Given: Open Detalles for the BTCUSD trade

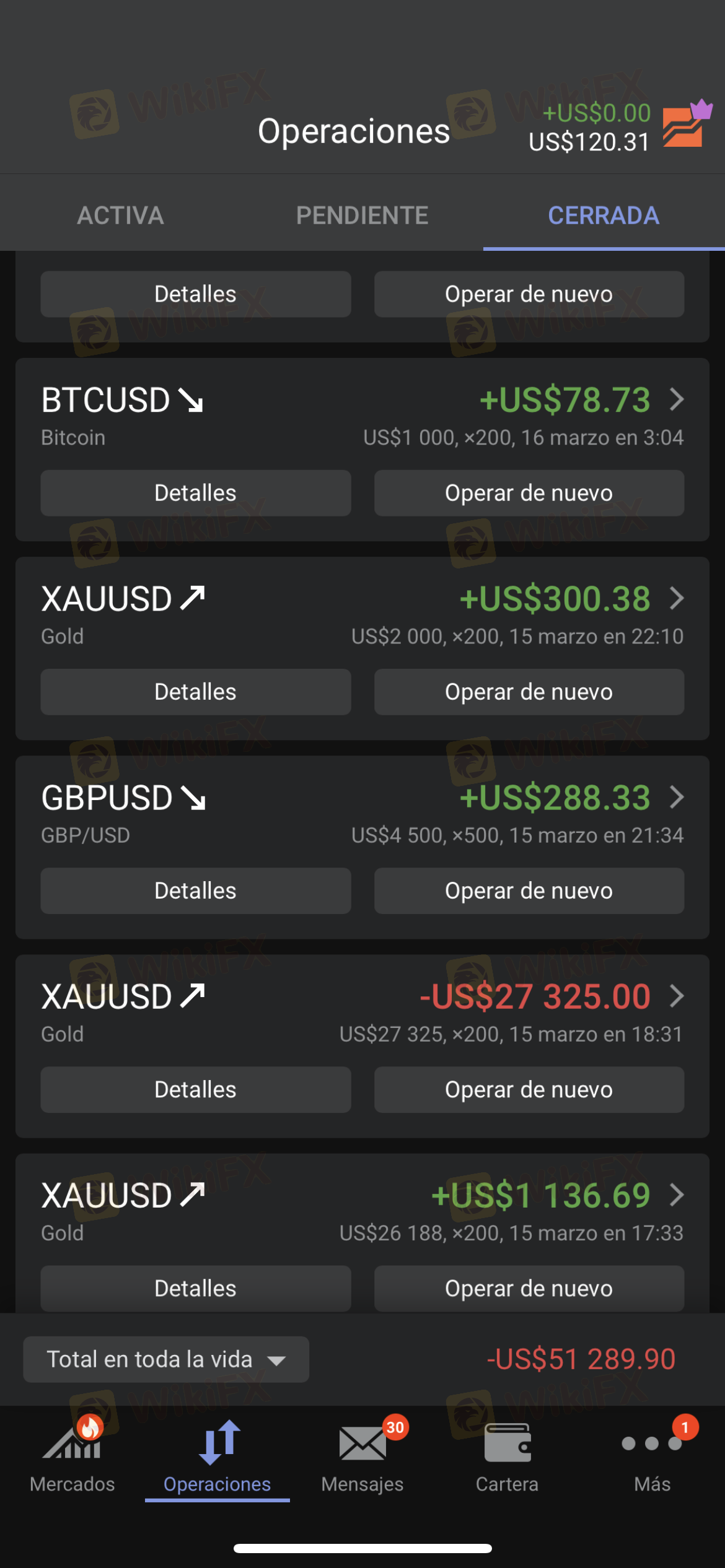Looking at the screenshot, I should 195,493.
